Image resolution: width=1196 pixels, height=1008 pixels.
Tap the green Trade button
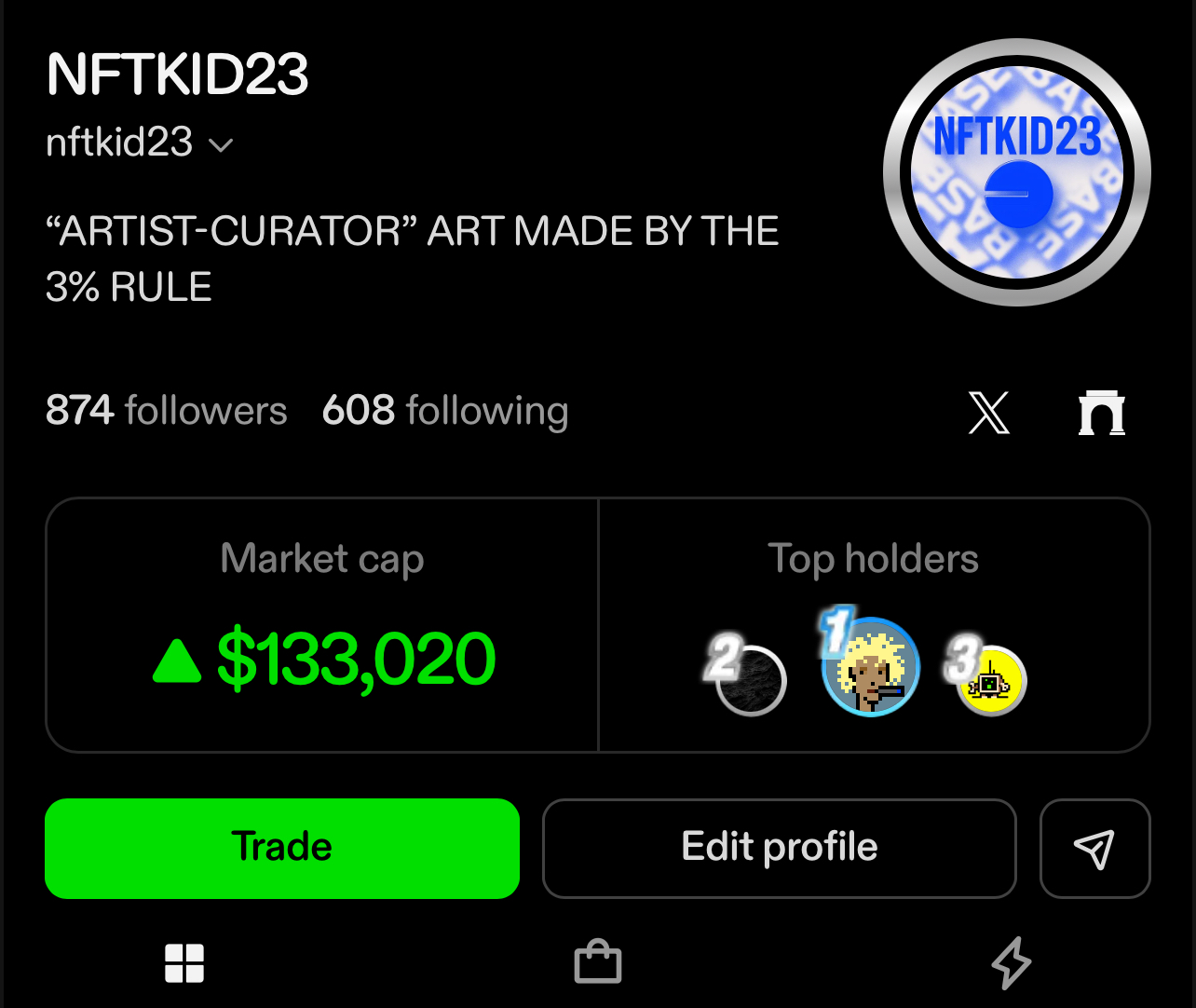pos(281,848)
